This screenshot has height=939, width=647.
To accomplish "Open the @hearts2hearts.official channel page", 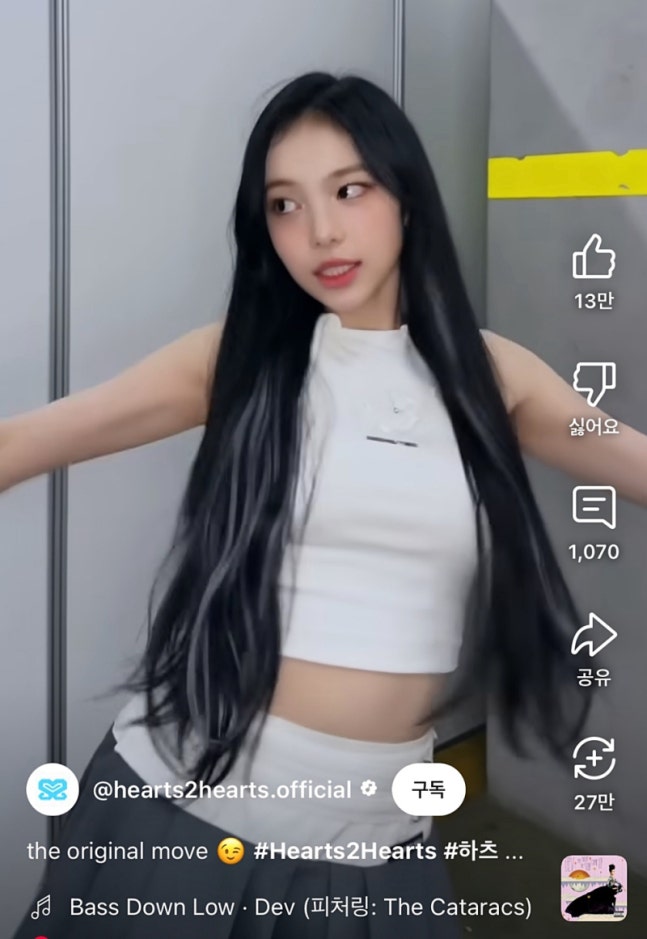I will pos(222,790).
